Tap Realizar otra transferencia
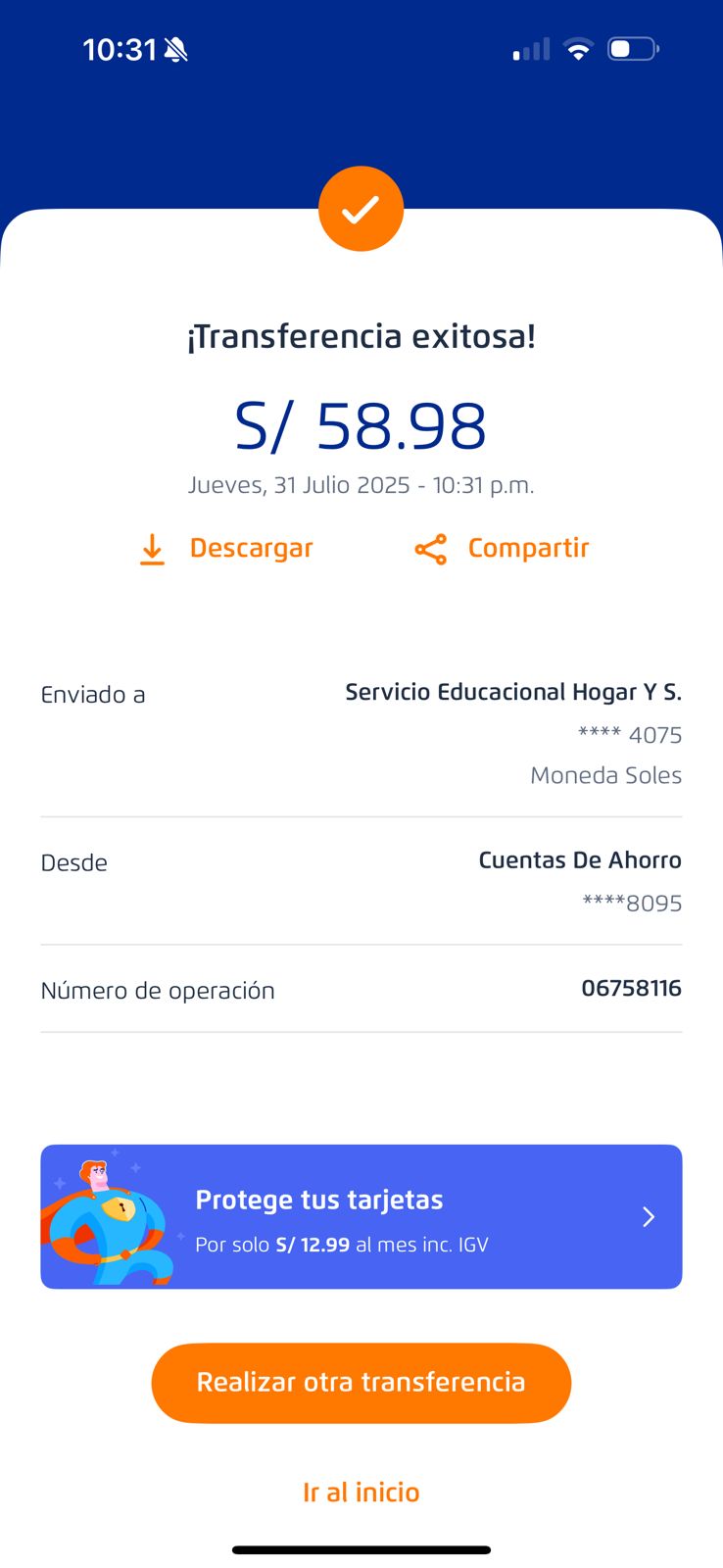The width and height of the screenshot is (723, 1568). coord(361,1383)
